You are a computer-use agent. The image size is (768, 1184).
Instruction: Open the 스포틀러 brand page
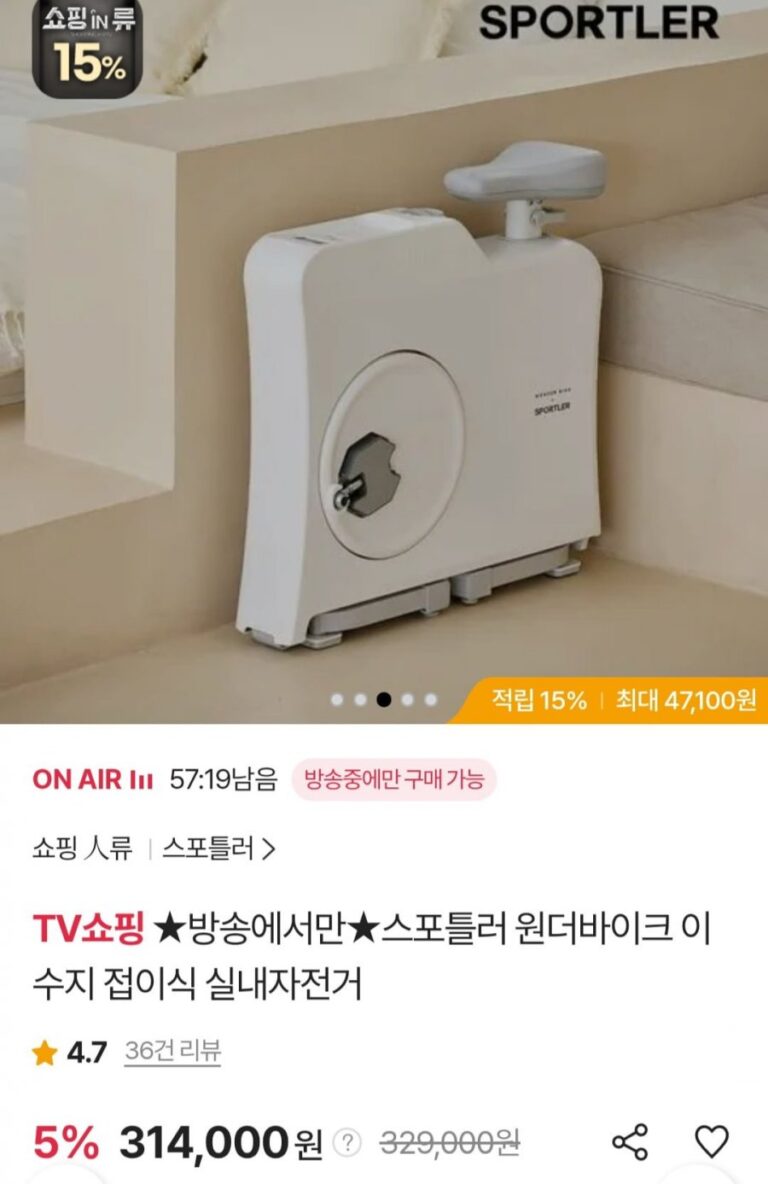tap(218, 850)
